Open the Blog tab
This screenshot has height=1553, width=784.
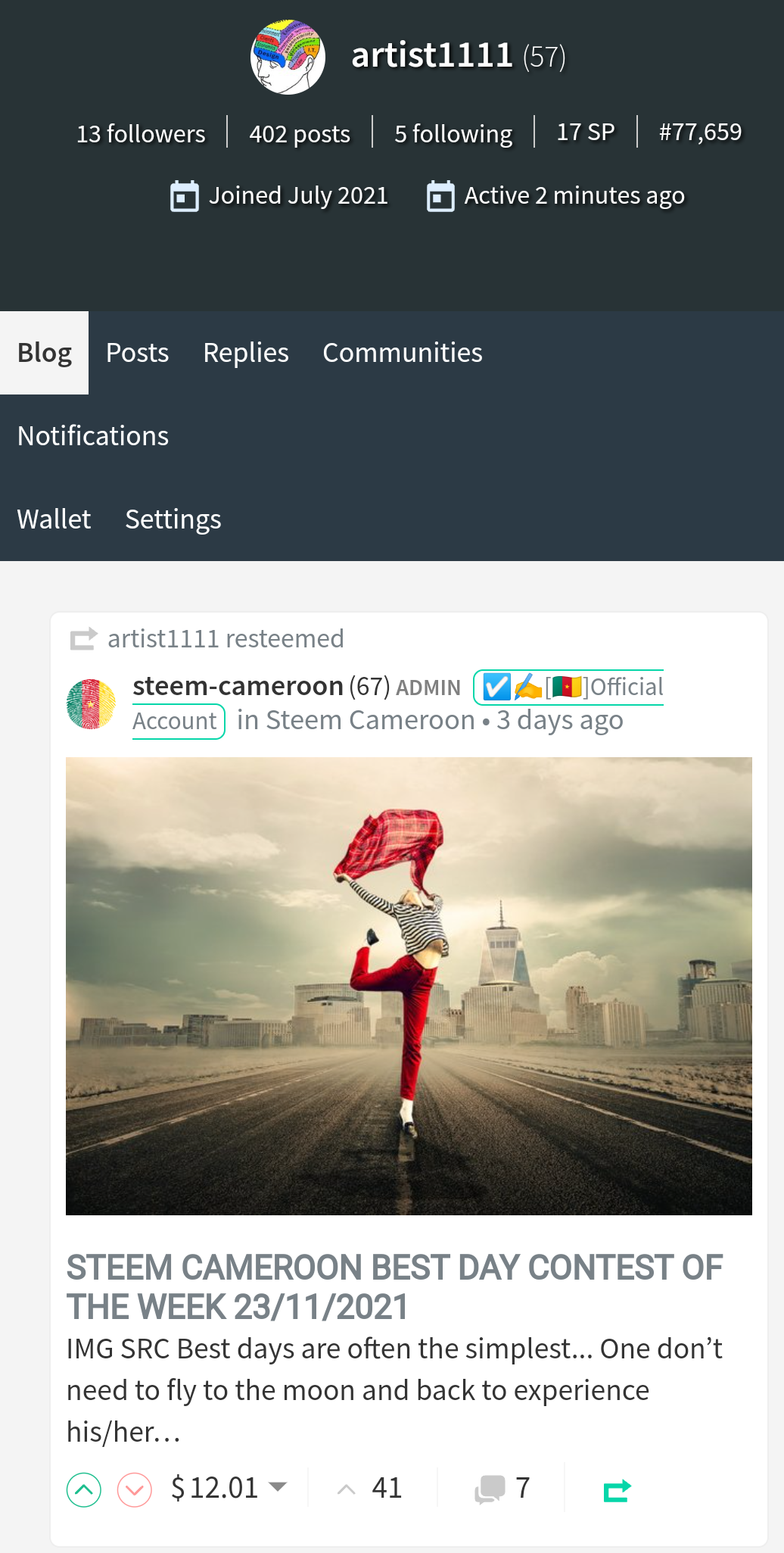point(44,353)
